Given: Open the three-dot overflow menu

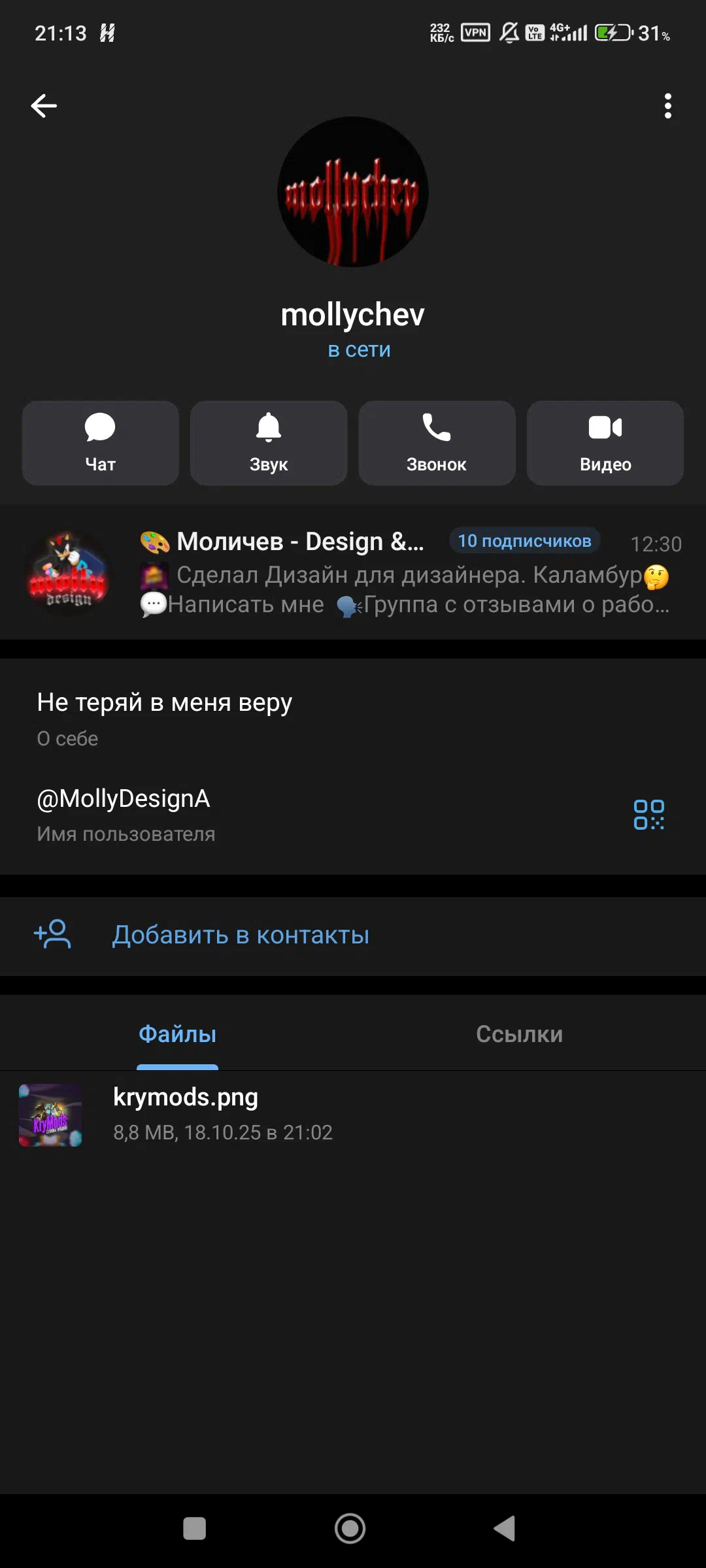Looking at the screenshot, I should point(667,106).
